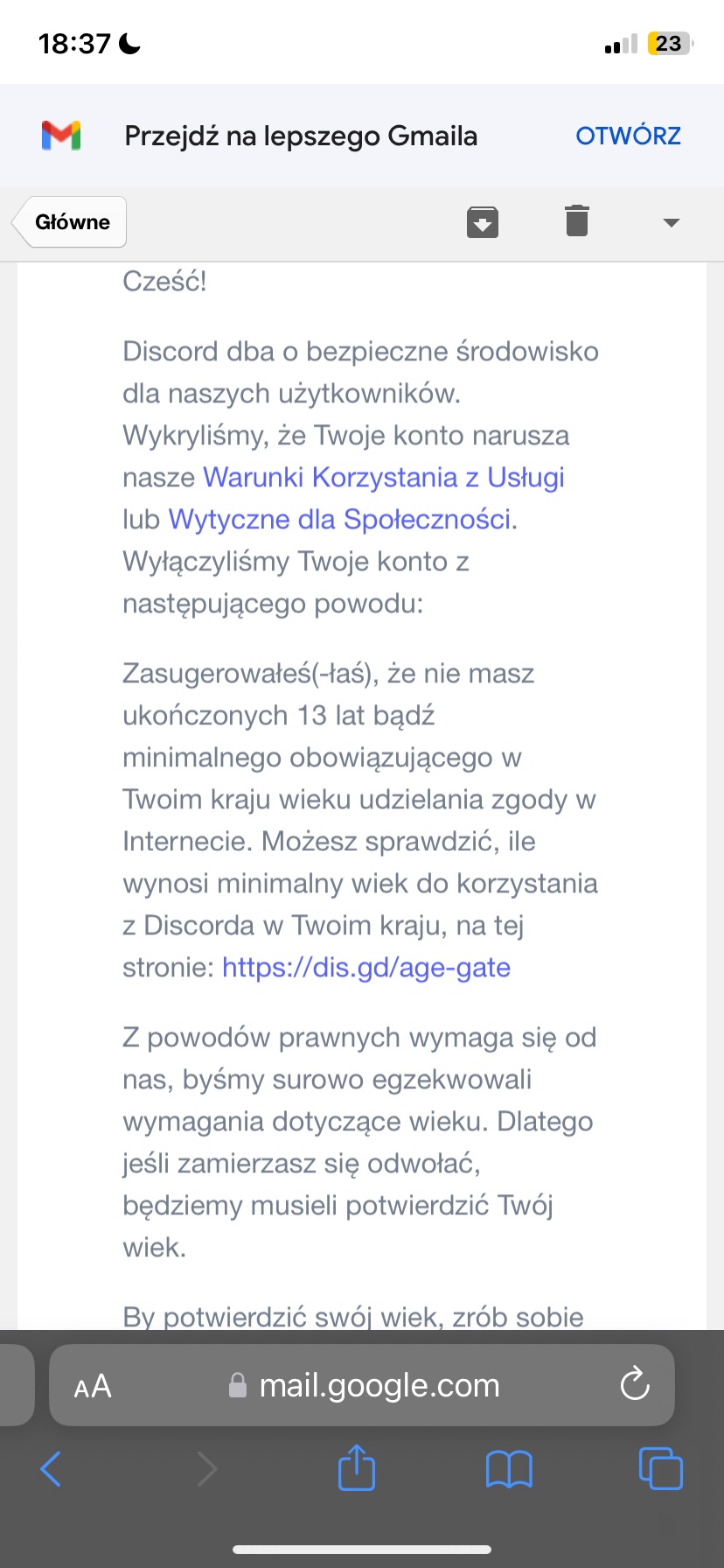This screenshot has width=724, height=1568.
Task: Expand the more actions dropdown arrow
Action: point(671,222)
